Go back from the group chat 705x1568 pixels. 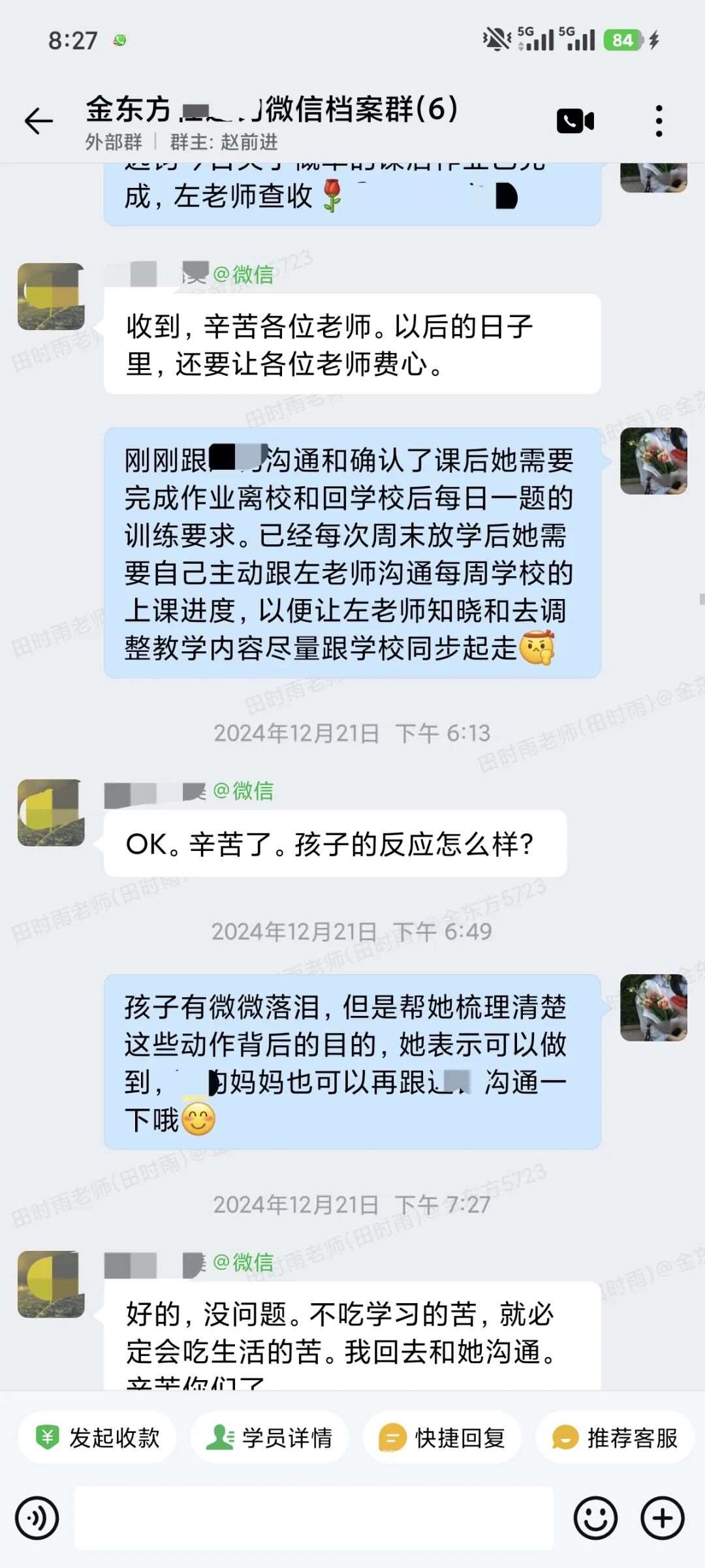point(39,121)
